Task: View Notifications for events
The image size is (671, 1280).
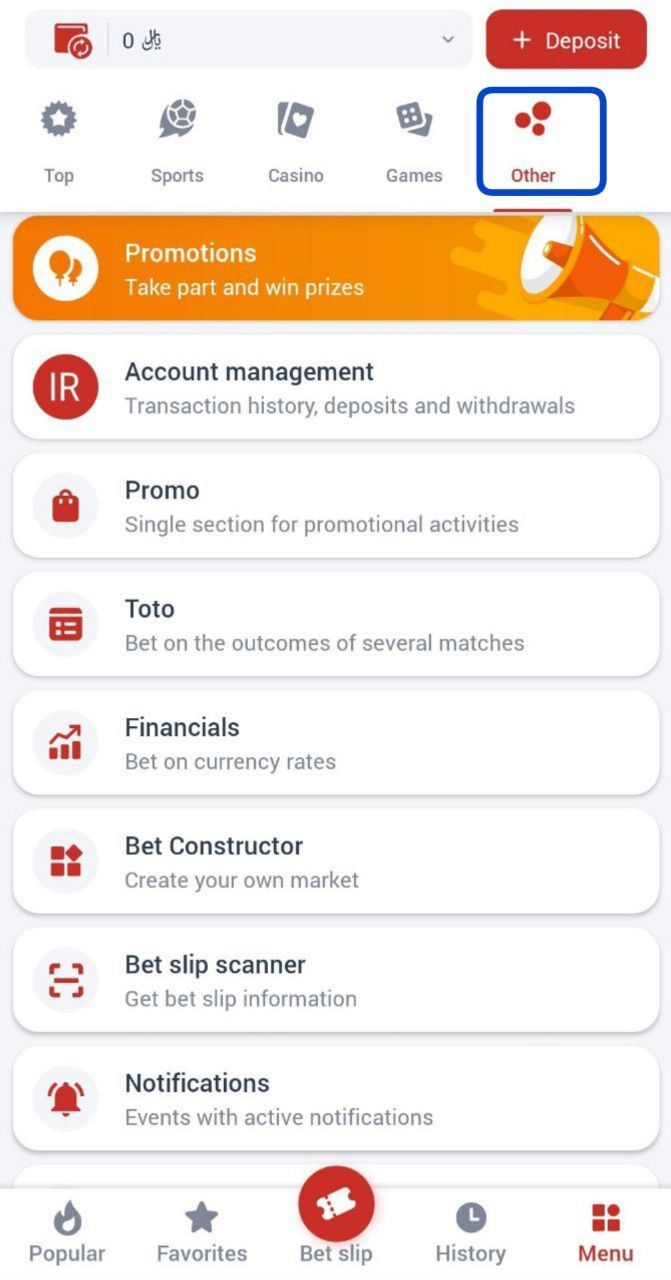Action: 335,1098
